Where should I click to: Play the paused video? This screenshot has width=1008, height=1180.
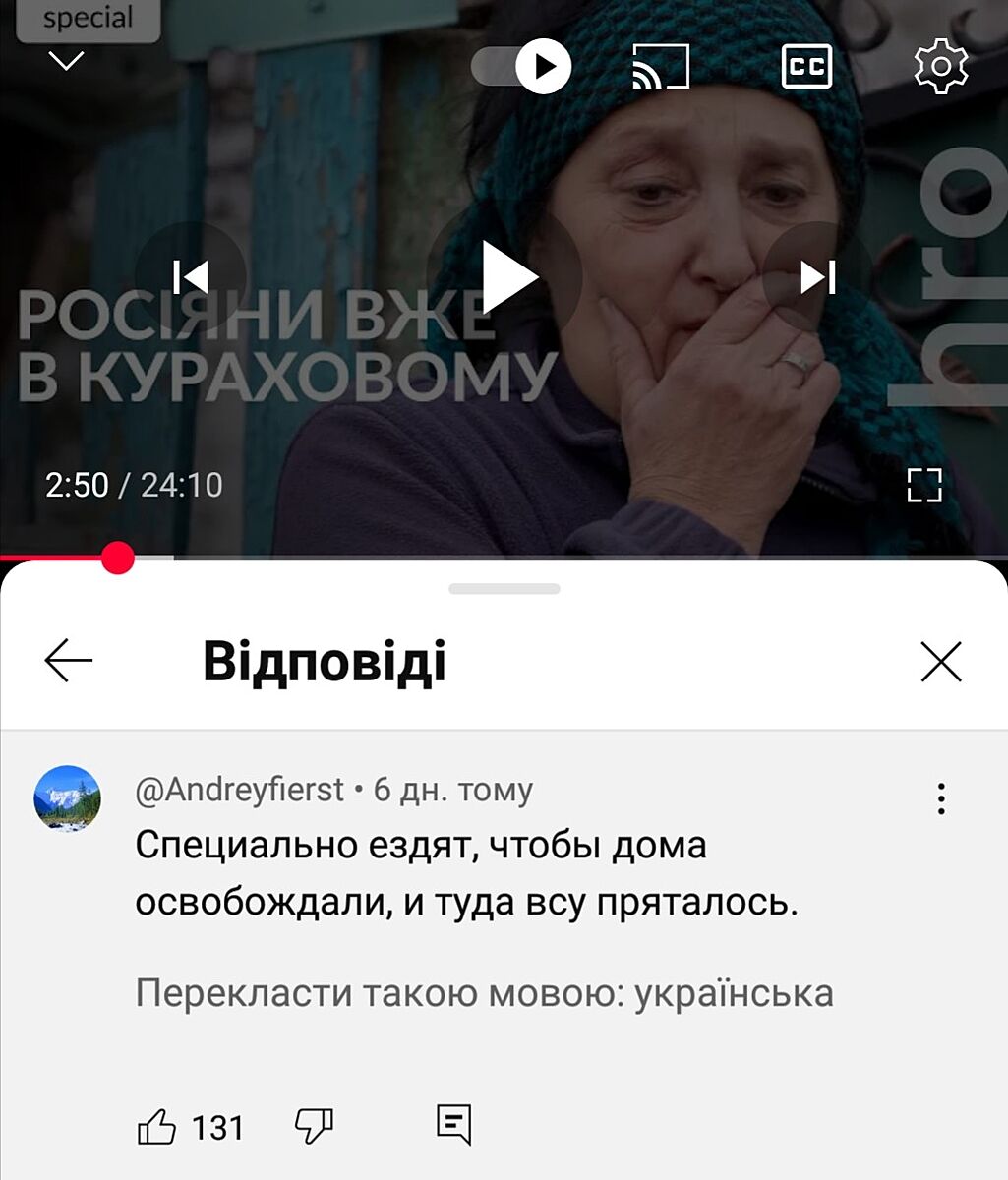[x=508, y=278]
